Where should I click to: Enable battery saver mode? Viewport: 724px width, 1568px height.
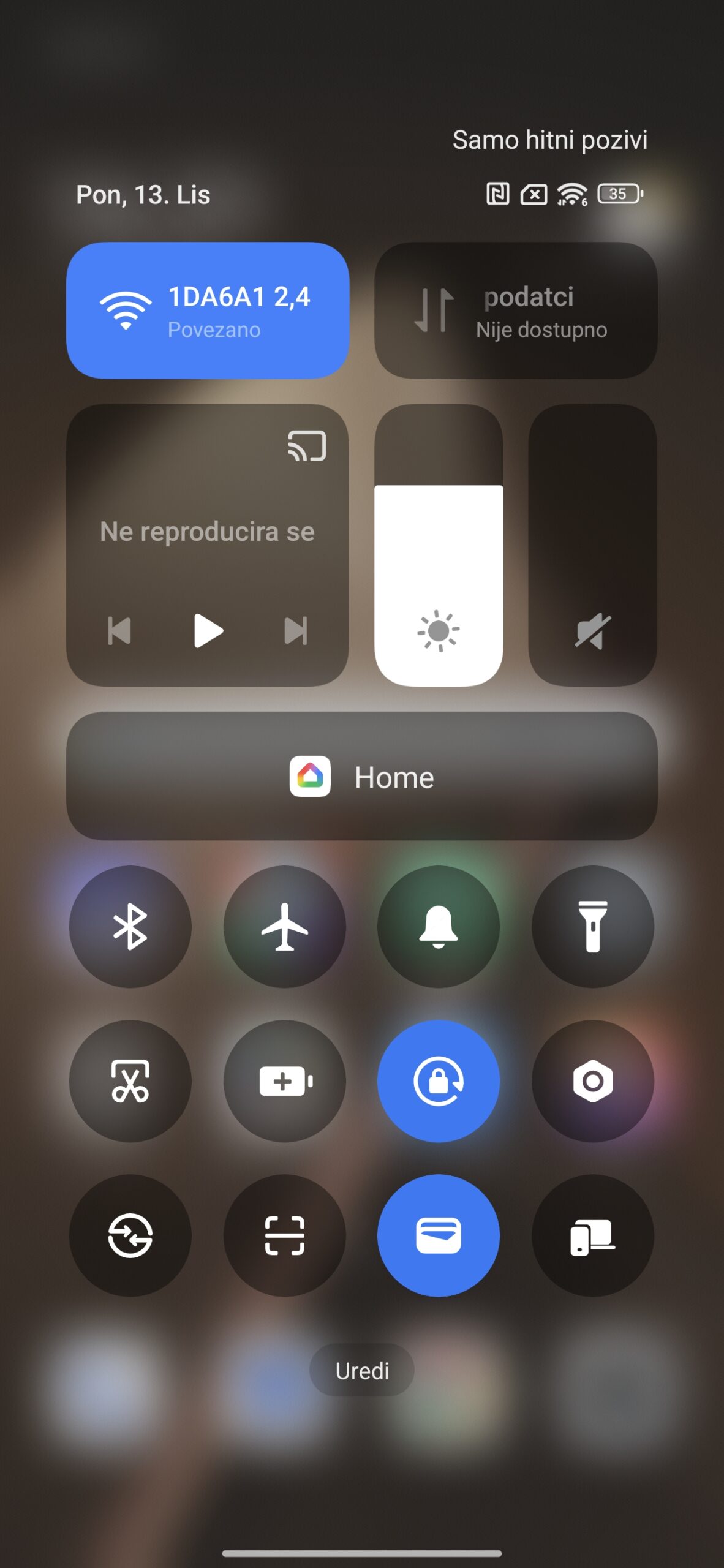click(x=285, y=1081)
